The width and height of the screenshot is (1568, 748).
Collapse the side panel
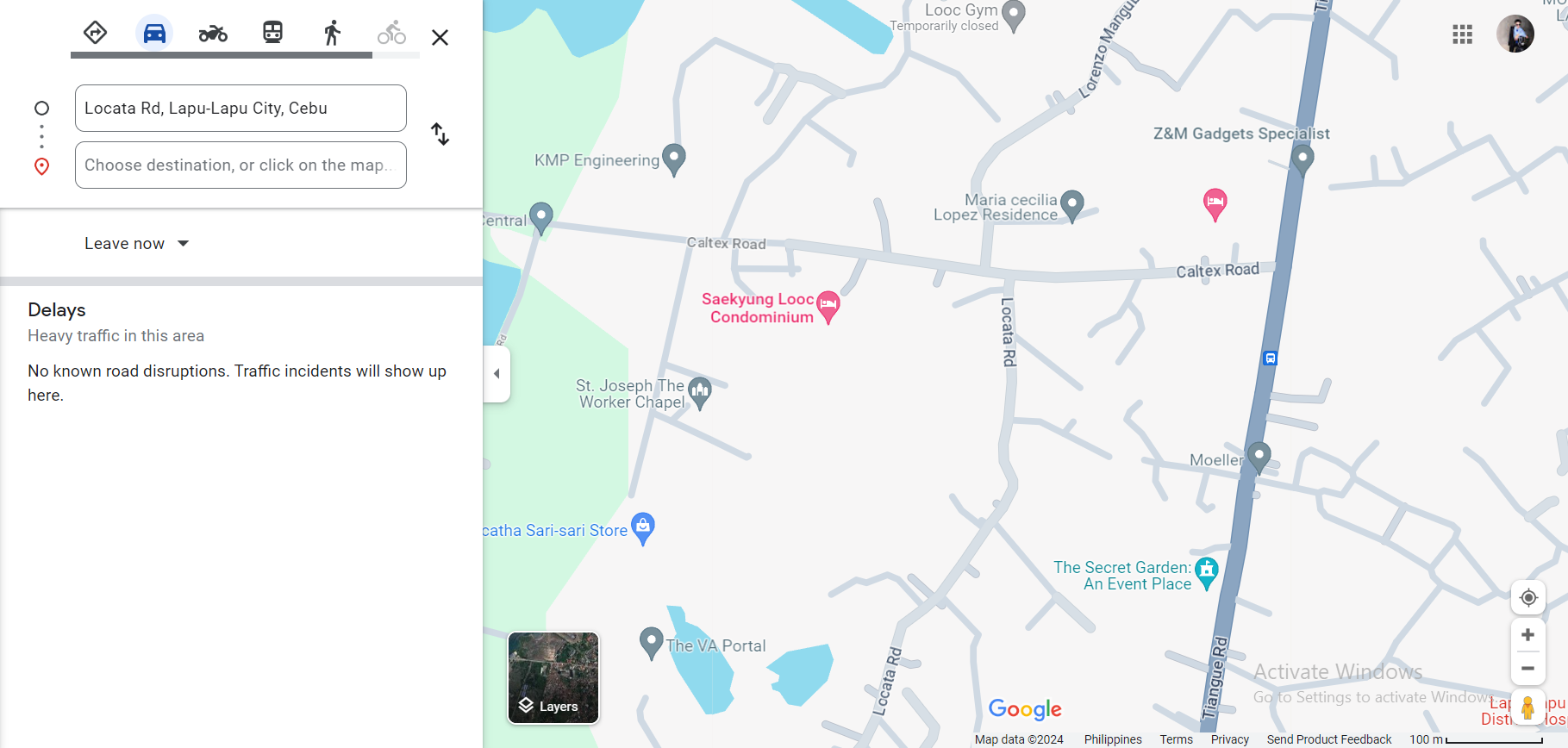point(497,374)
